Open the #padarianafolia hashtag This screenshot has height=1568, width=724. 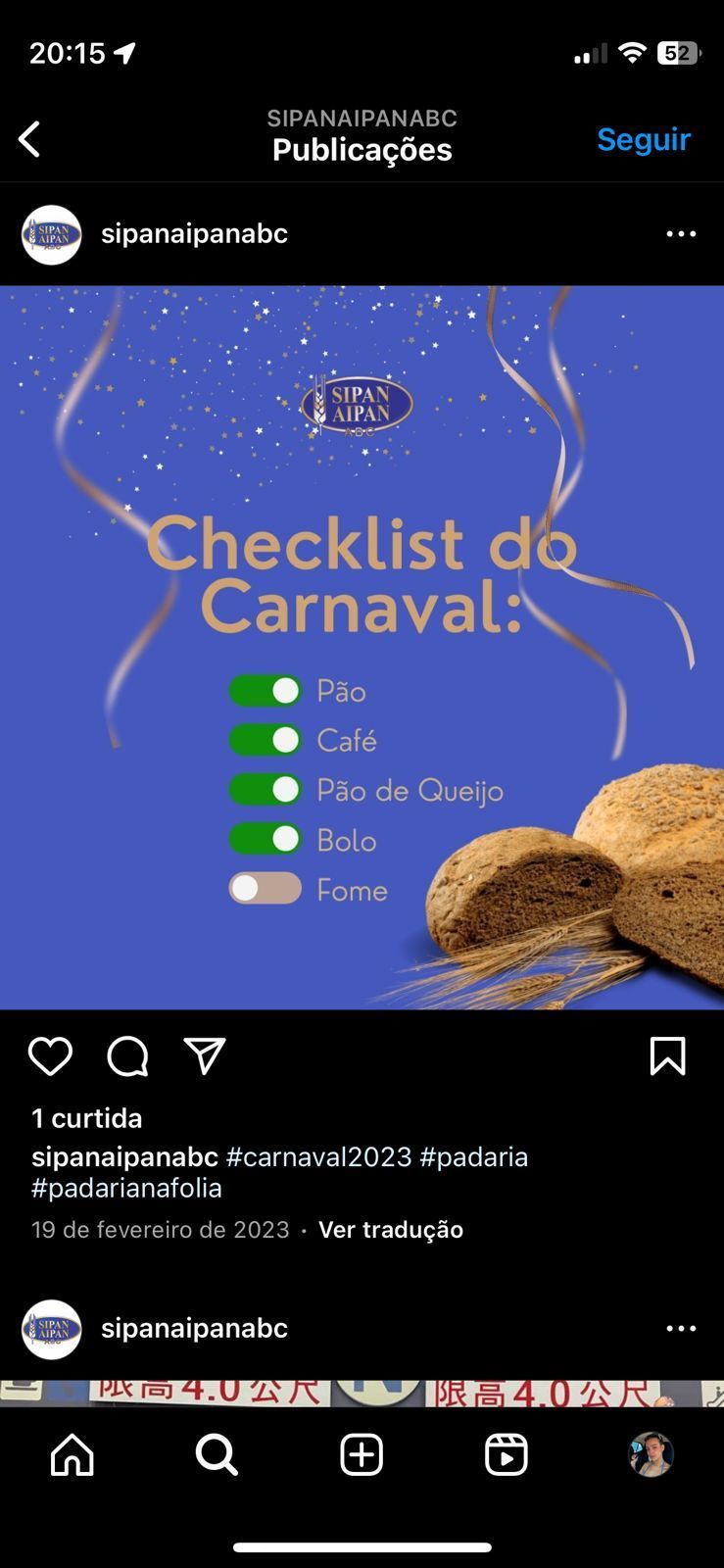(x=126, y=1188)
